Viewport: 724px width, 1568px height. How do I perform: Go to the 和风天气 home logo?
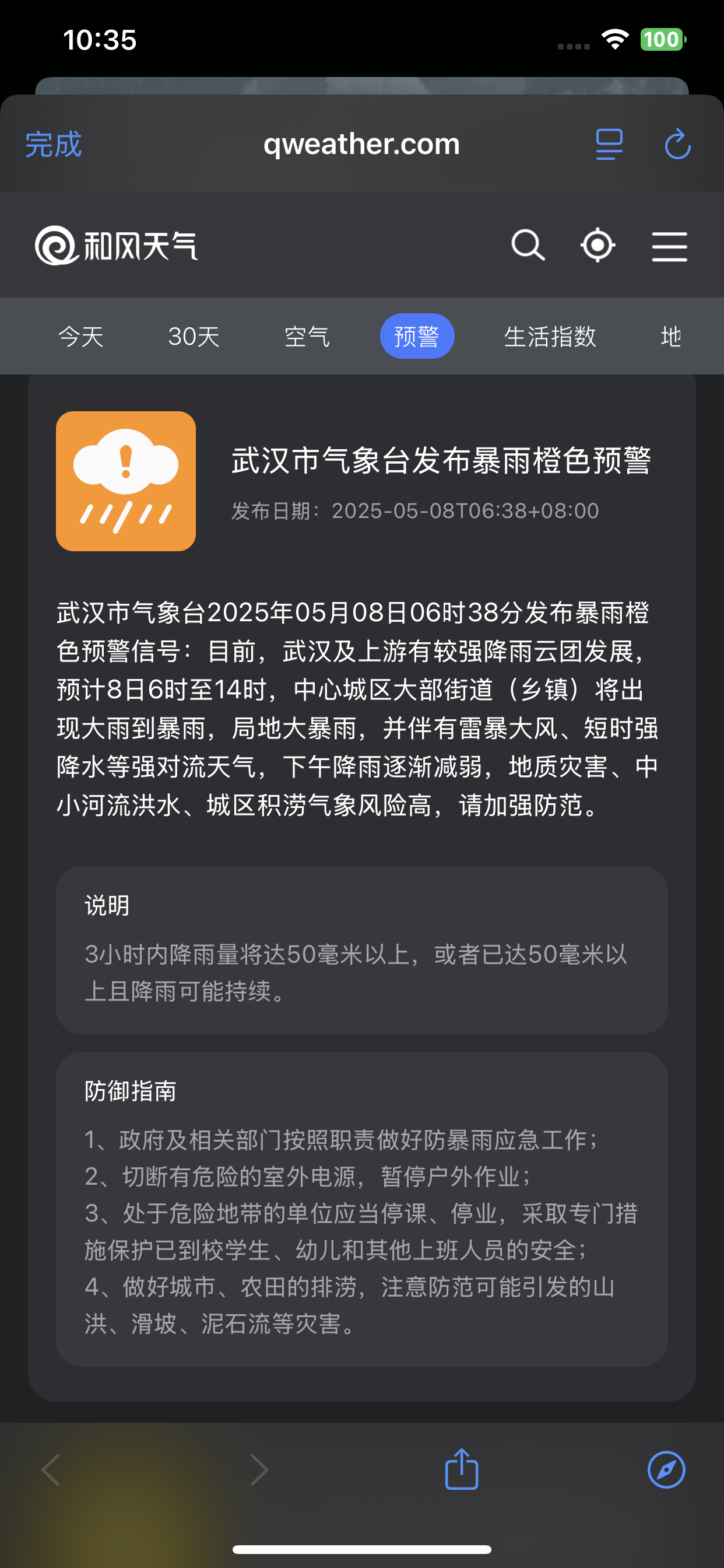pyautogui.click(x=116, y=246)
